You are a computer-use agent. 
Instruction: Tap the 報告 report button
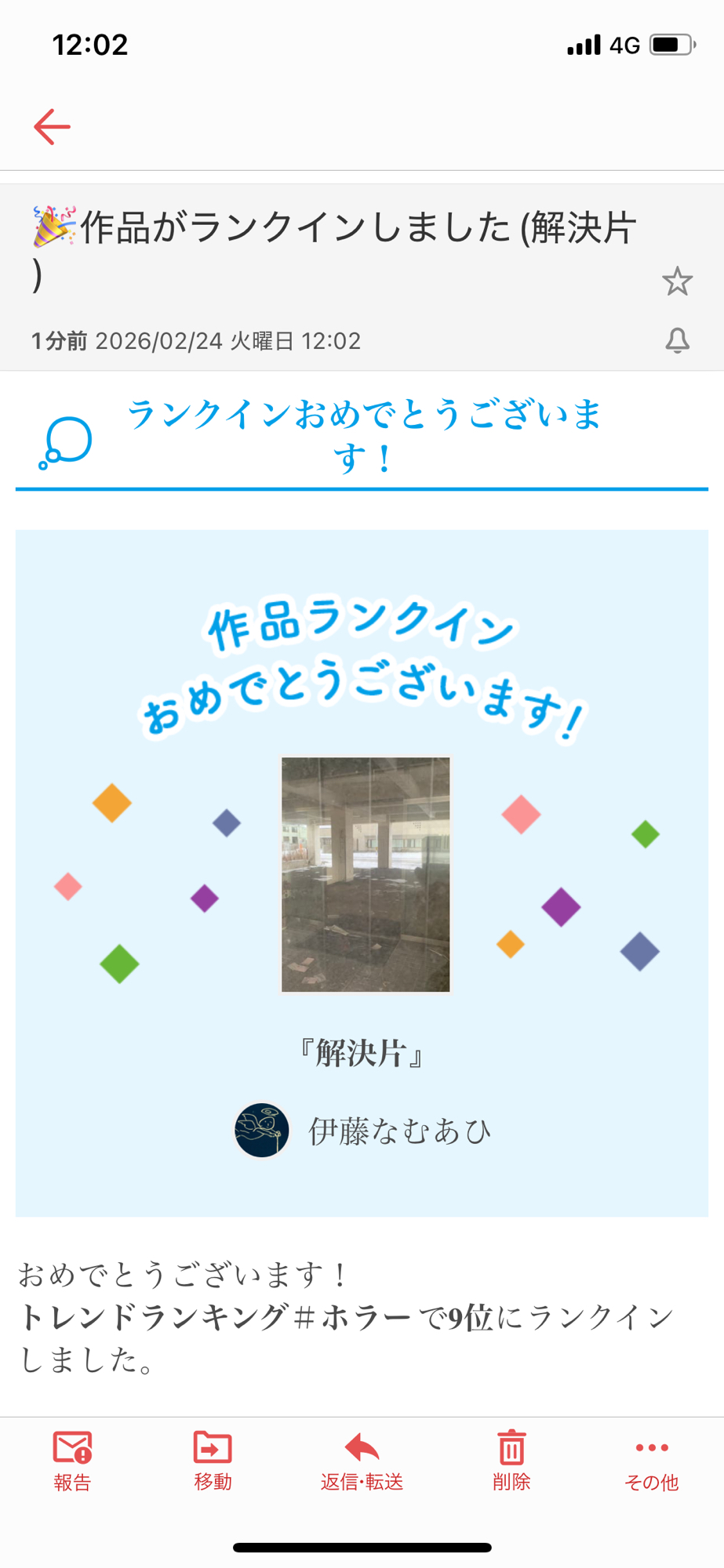pos(72,1461)
